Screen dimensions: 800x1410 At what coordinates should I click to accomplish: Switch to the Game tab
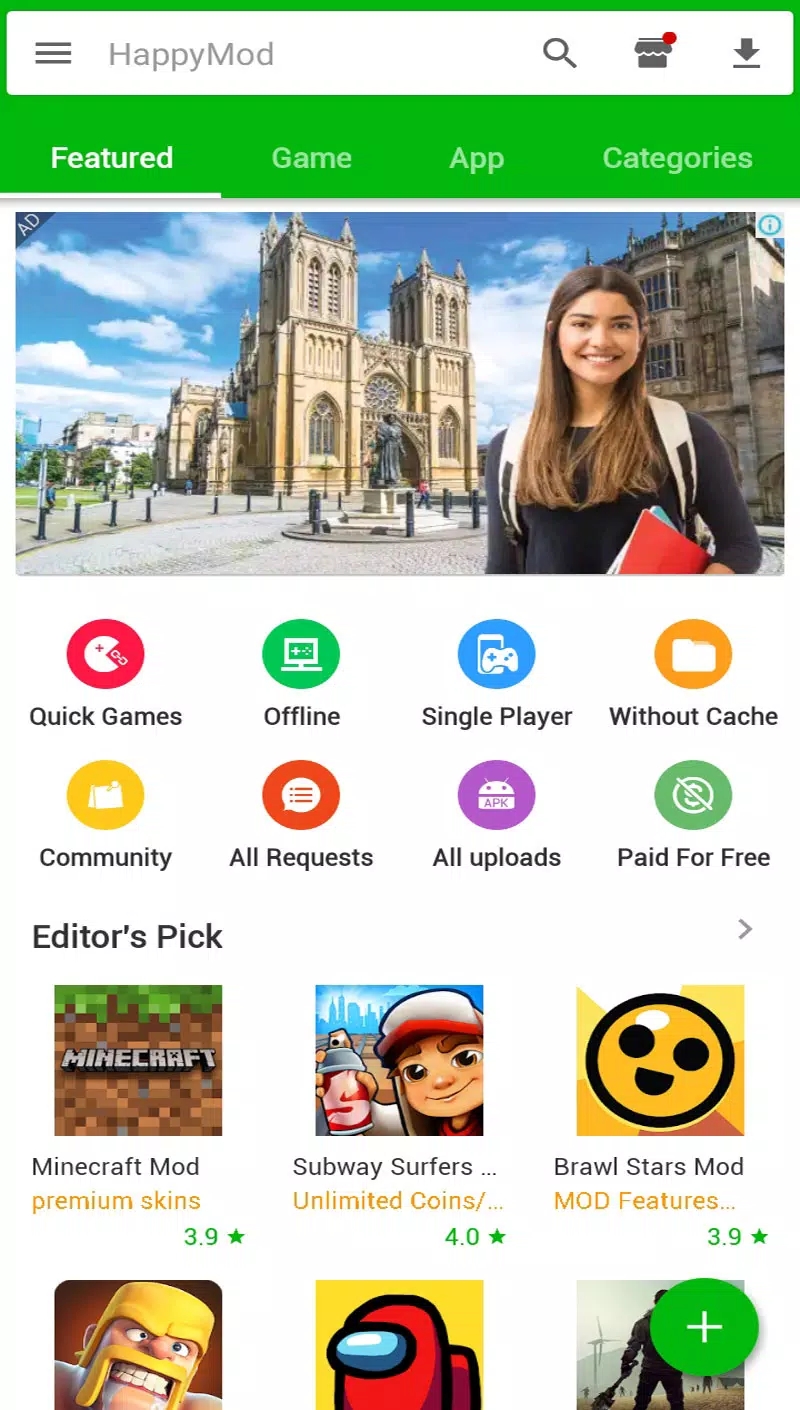click(x=311, y=157)
